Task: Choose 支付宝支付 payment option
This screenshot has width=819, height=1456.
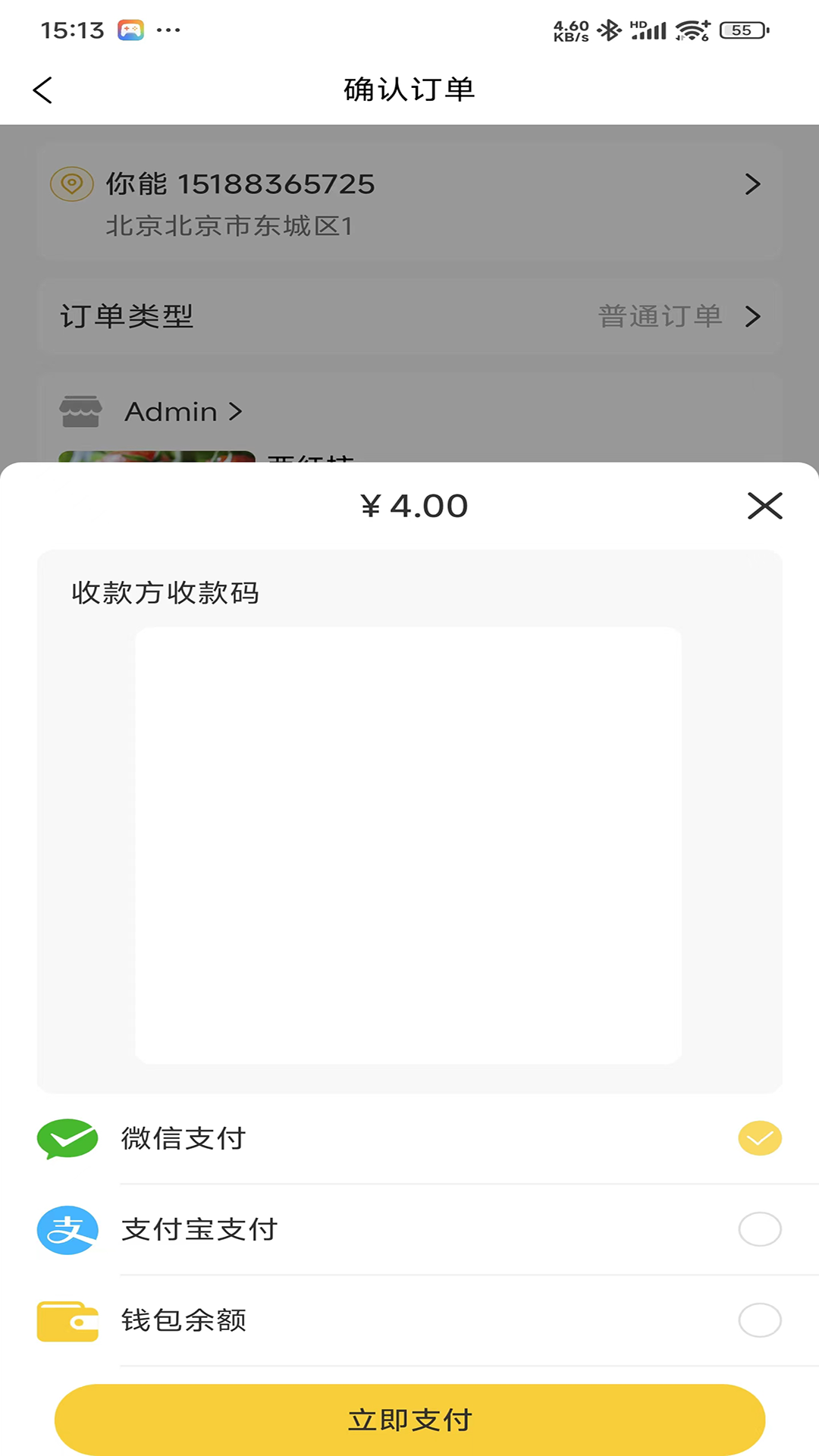Action: [759, 1229]
